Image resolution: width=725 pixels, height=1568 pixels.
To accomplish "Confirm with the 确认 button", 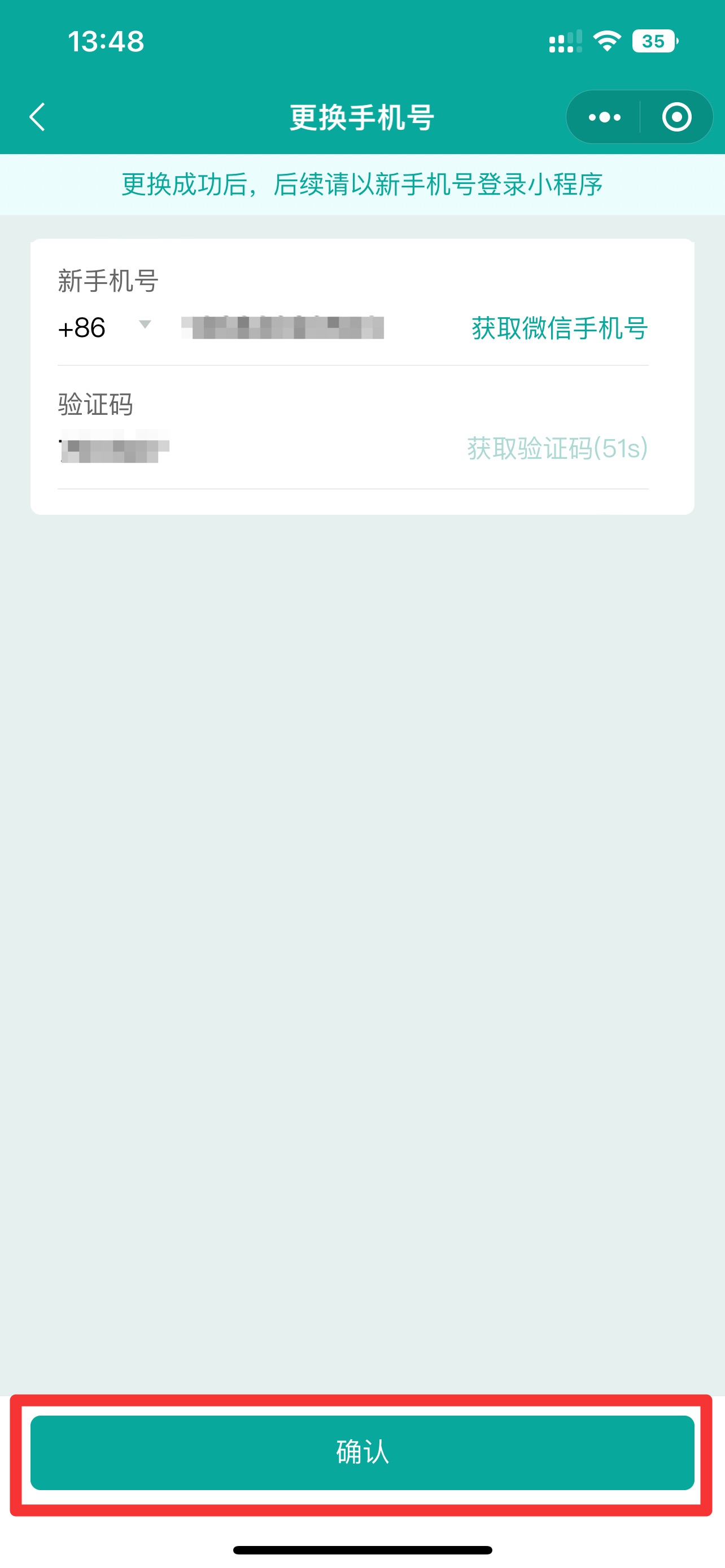I will tap(362, 1452).
